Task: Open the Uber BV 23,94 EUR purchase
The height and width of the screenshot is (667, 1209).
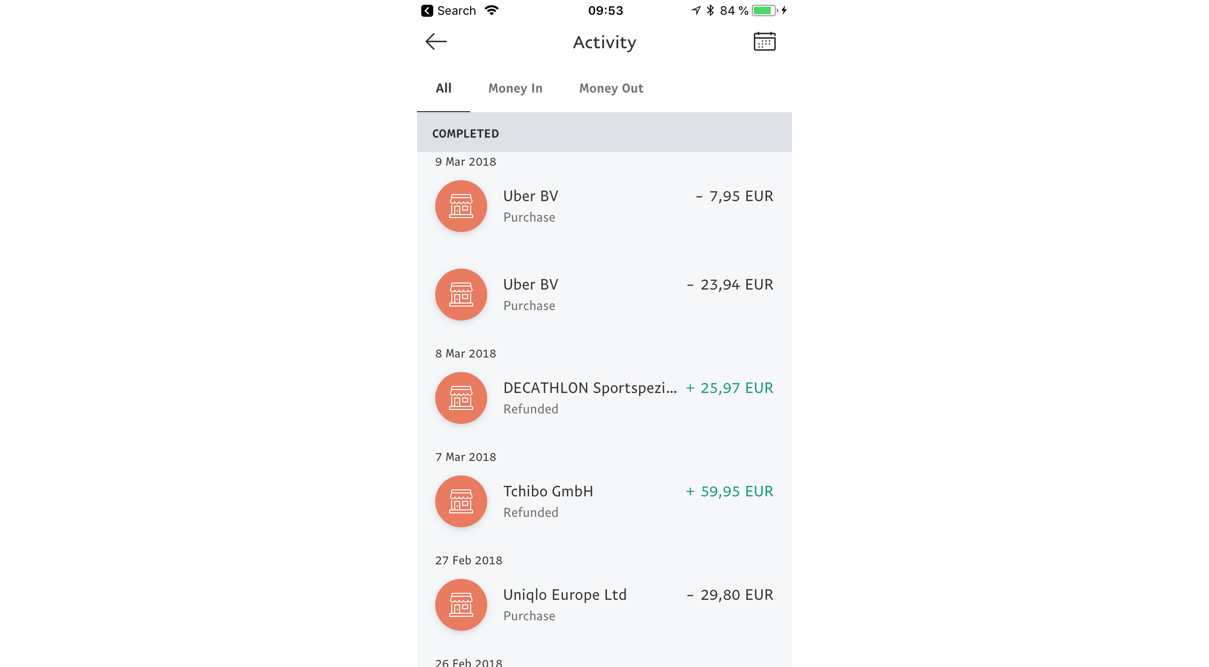Action: [x=604, y=295]
